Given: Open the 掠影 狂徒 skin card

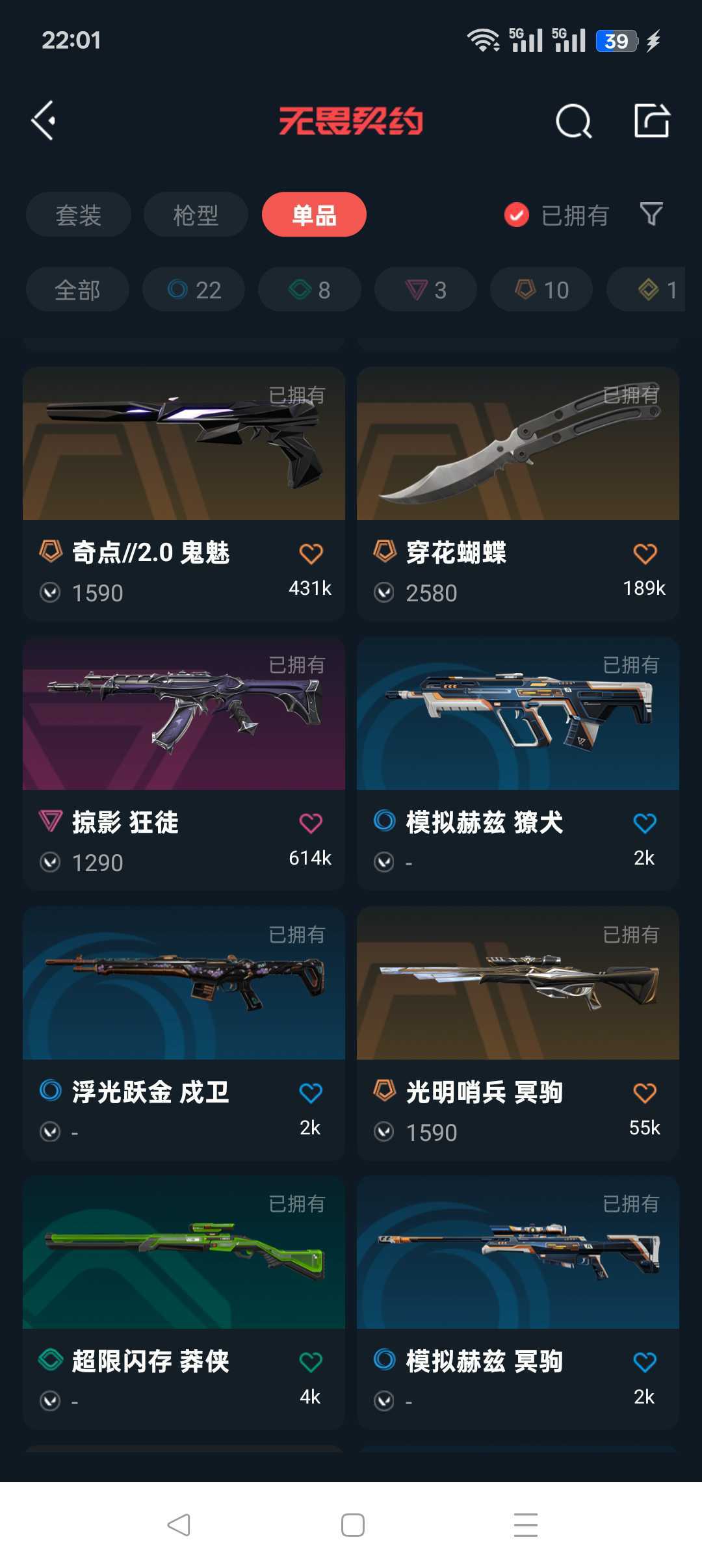Looking at the screenshot, I should [x=184, y=764].
